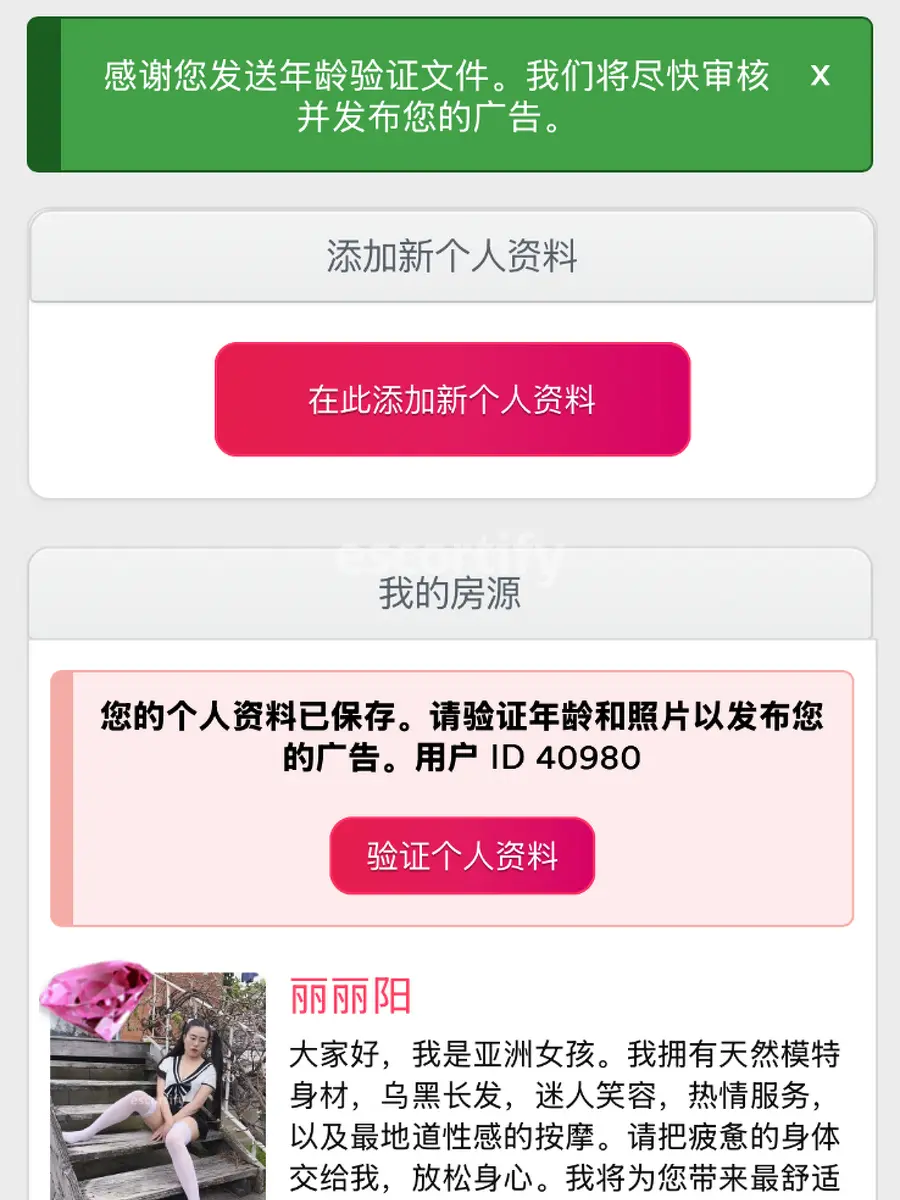Tap 验证个人资料 button
900x1200 pixels.
coord(462,856)
